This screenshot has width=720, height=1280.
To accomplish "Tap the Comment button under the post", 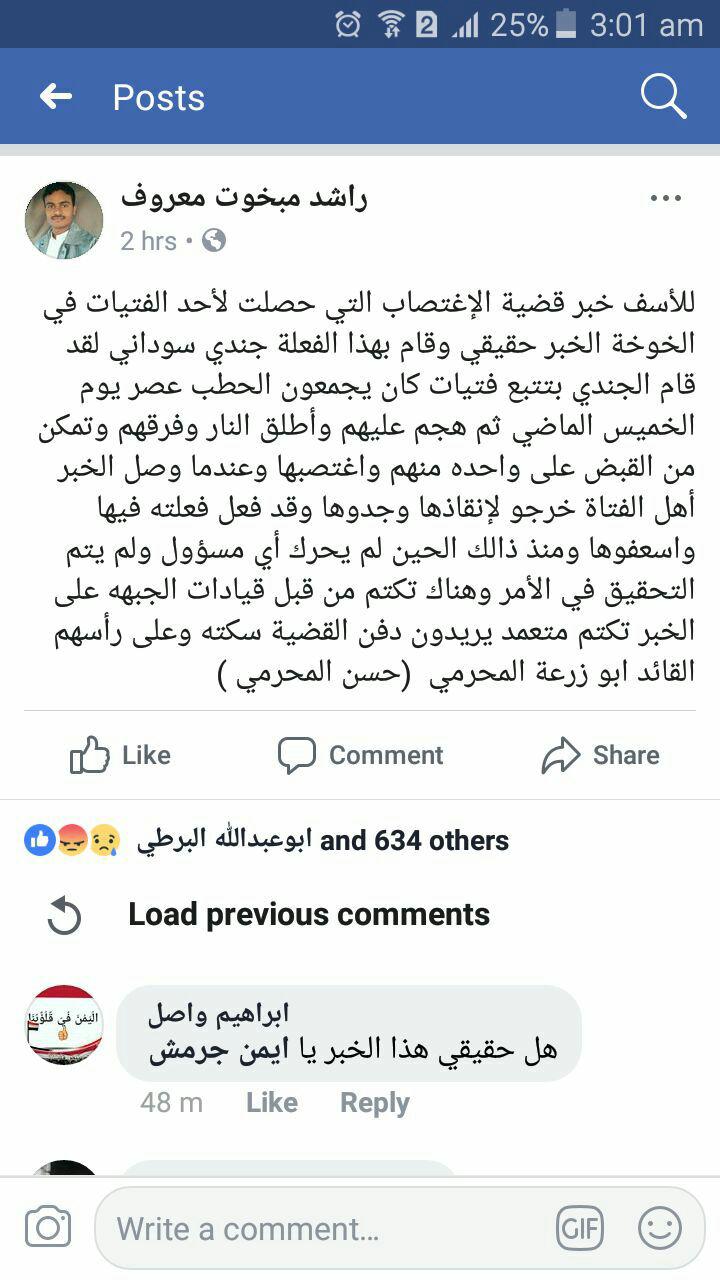I will coord(360,755).
